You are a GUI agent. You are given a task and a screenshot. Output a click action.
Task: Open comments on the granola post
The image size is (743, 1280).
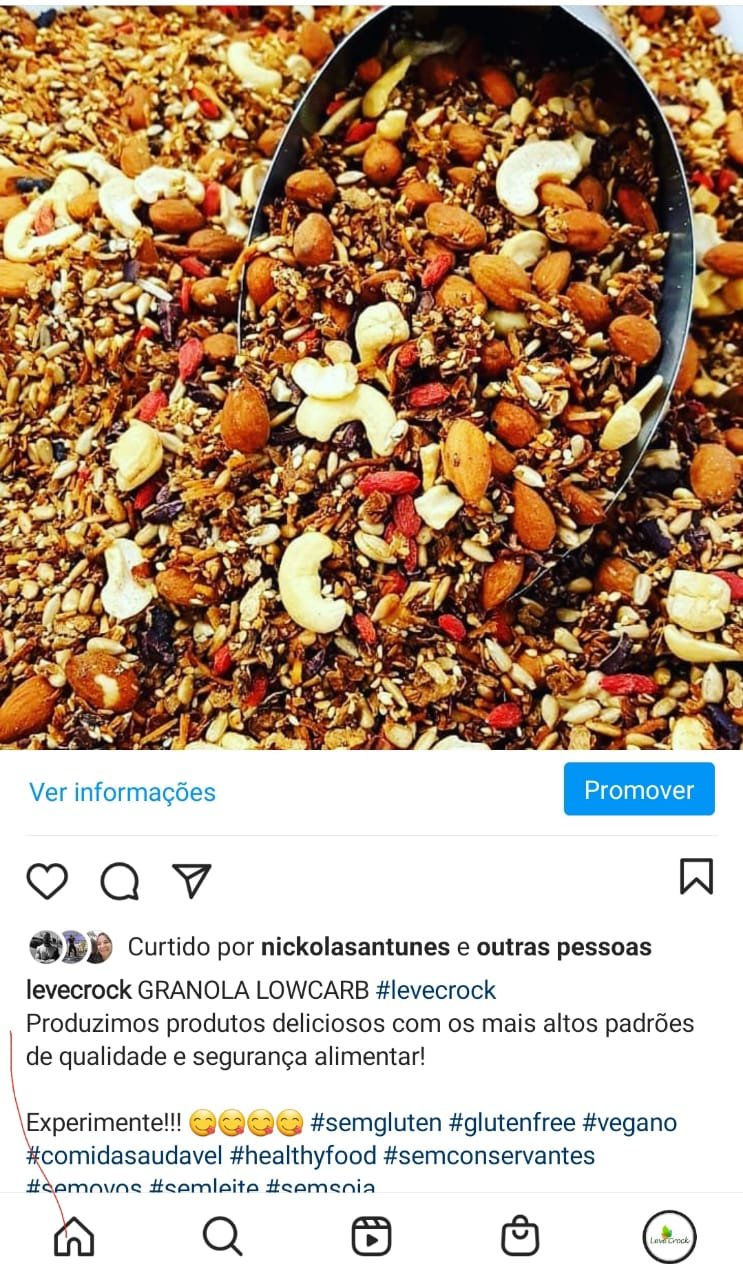click(119, 881)
